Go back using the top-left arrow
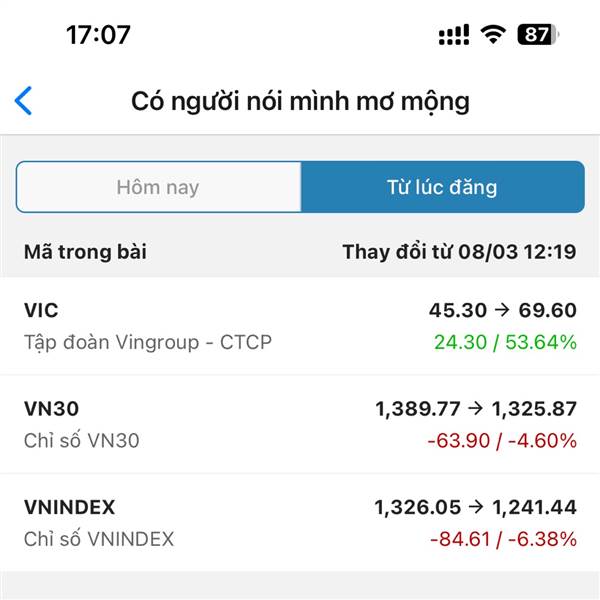 click(x=24, y=101)
